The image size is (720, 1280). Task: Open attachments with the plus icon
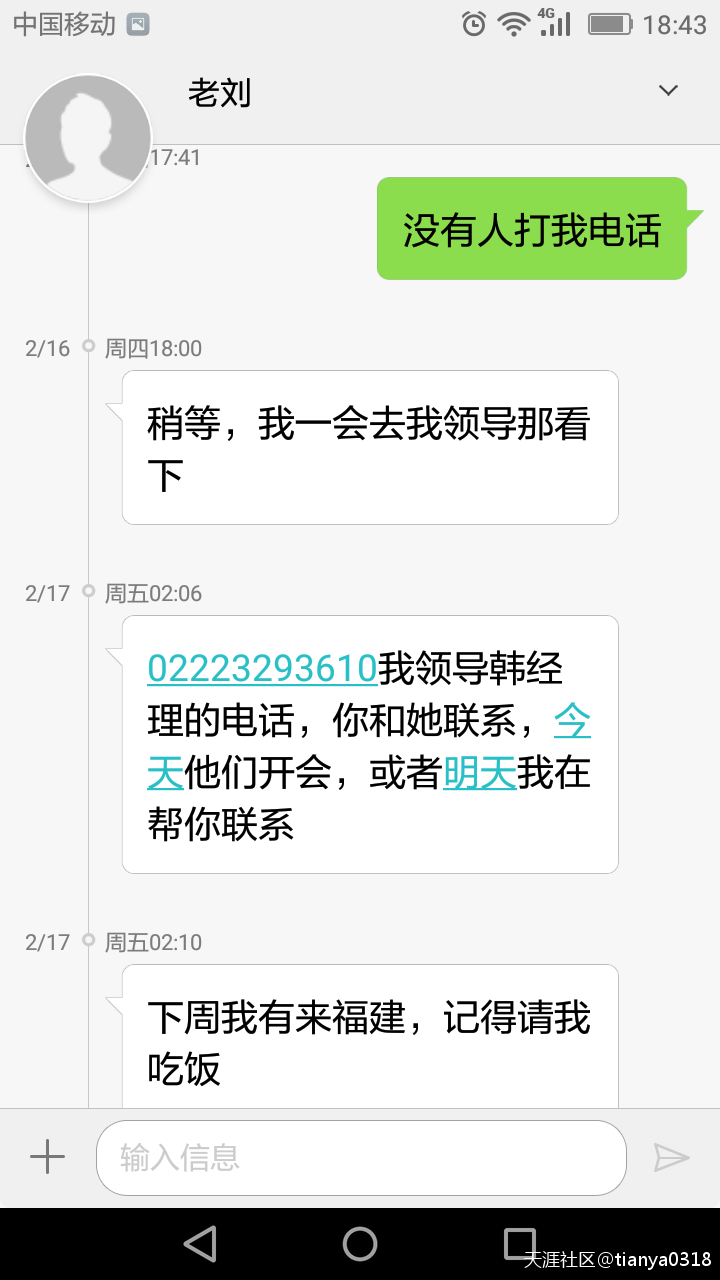pyautogui.click(x=45, y=1157)
